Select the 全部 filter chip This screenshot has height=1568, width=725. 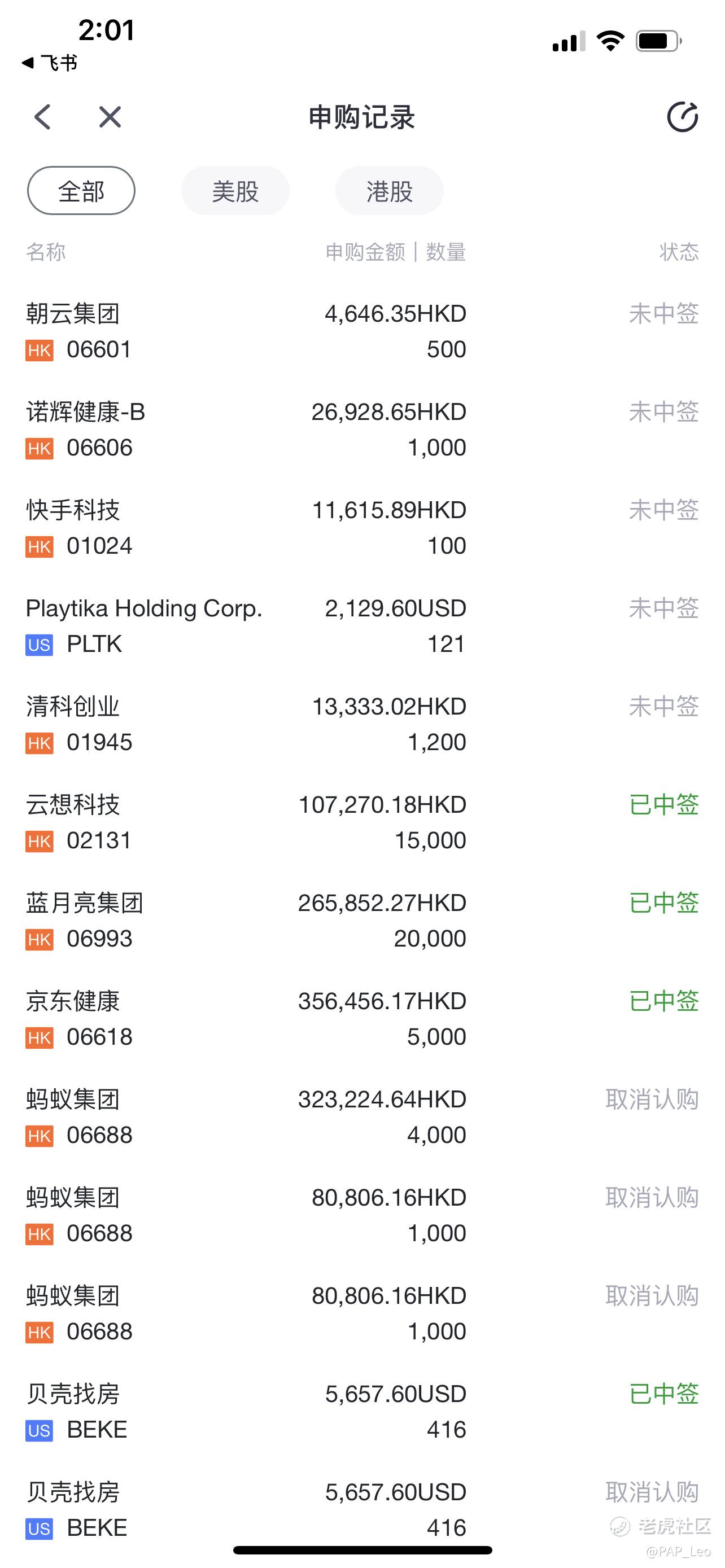(x=81, y=191)
